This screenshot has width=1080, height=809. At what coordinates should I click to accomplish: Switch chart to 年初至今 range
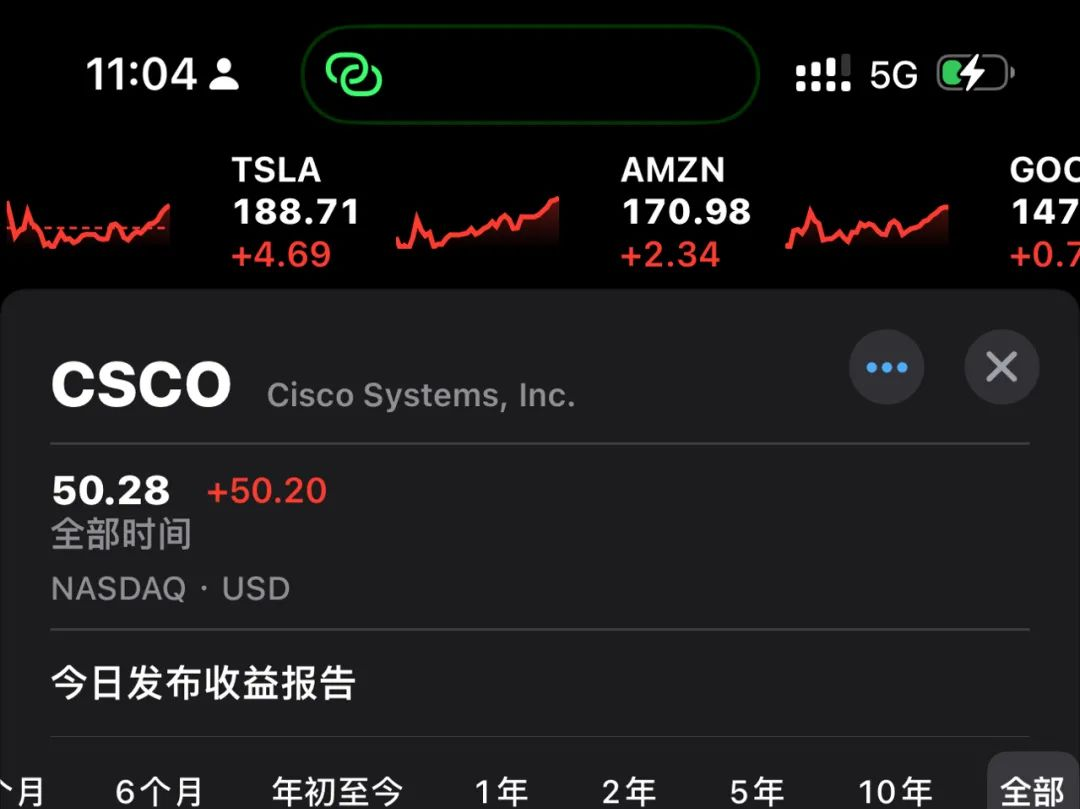pyautogui.click(x=337, y=792)
